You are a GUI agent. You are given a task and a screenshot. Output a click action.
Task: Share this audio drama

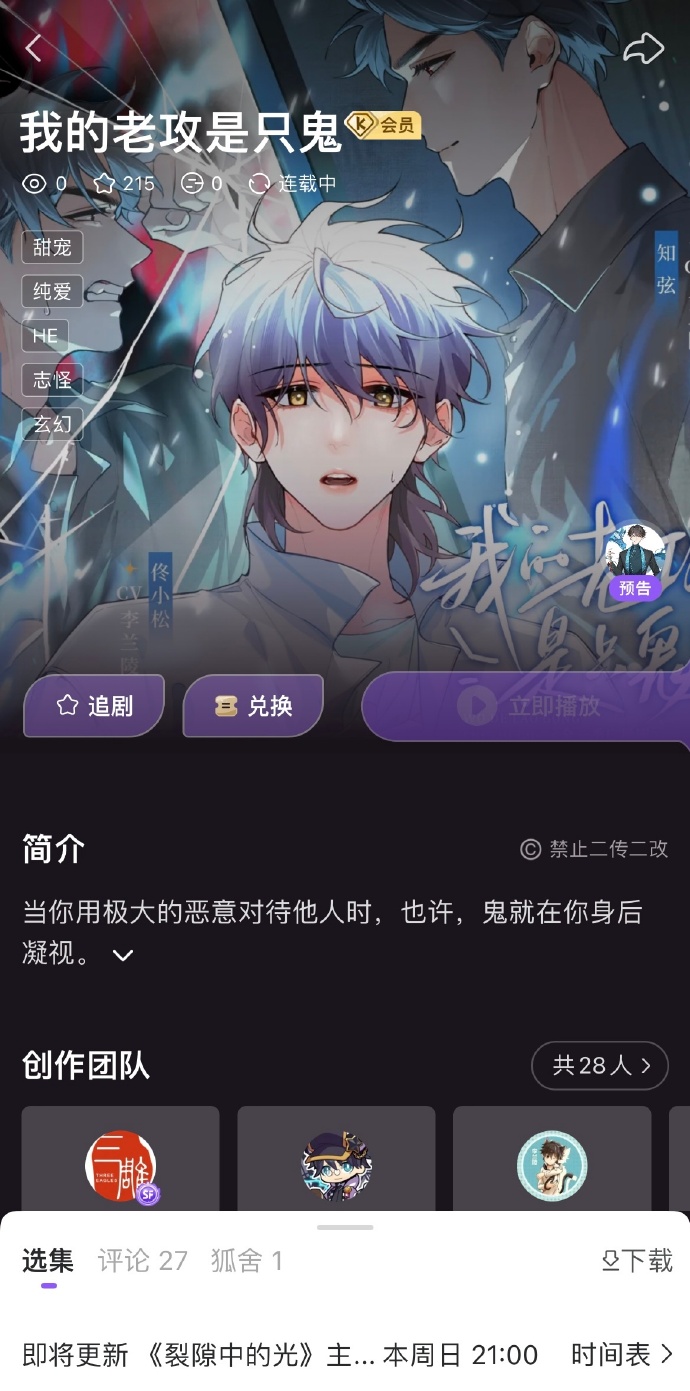643,48
